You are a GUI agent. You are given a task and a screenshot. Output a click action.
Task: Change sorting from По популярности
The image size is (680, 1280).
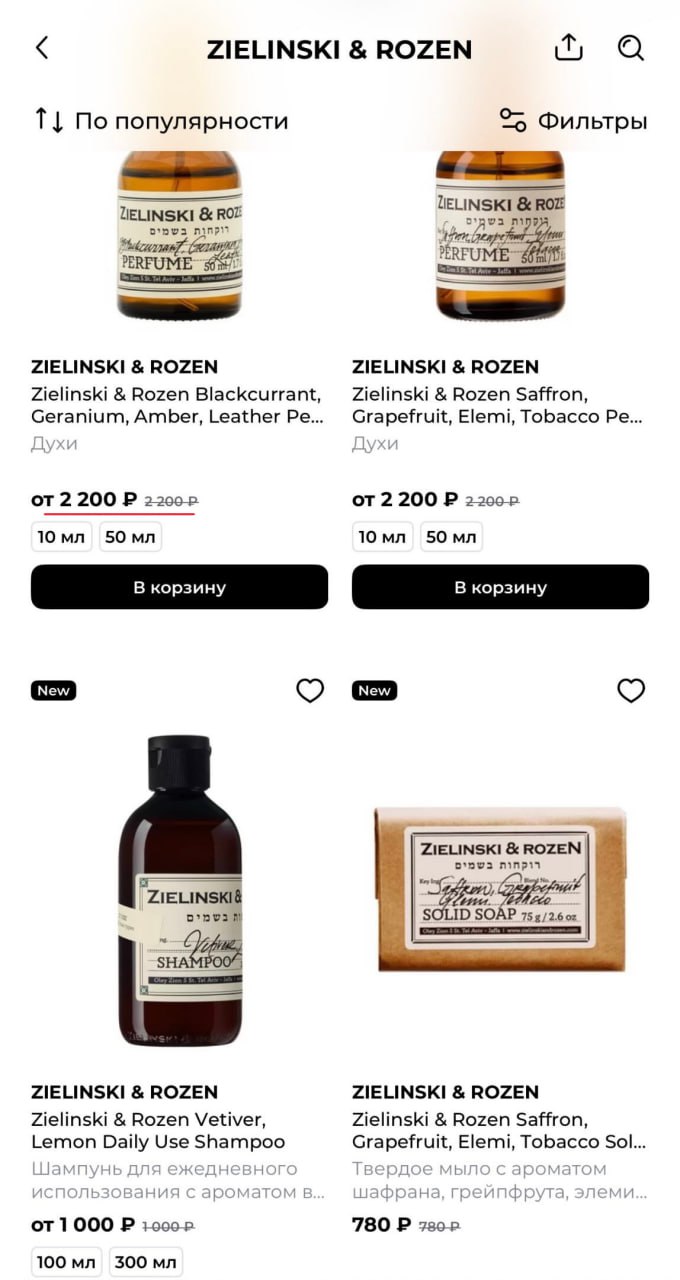(162, 121)
